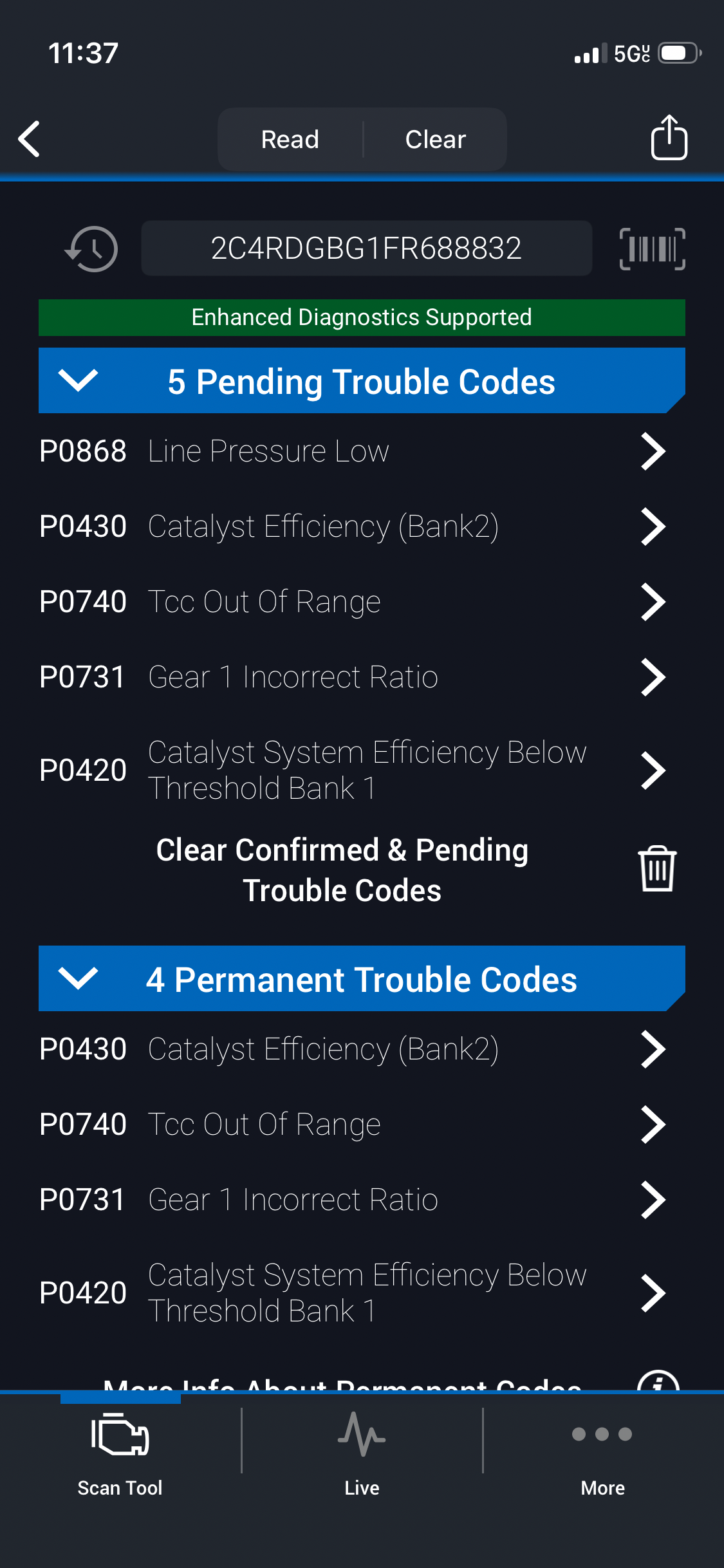The width and height of the screenshot is (724, 1568).
Task: Open pending code P0731 Gear 1 Incorrect Ratio
Action: click(x=351, y=677)
